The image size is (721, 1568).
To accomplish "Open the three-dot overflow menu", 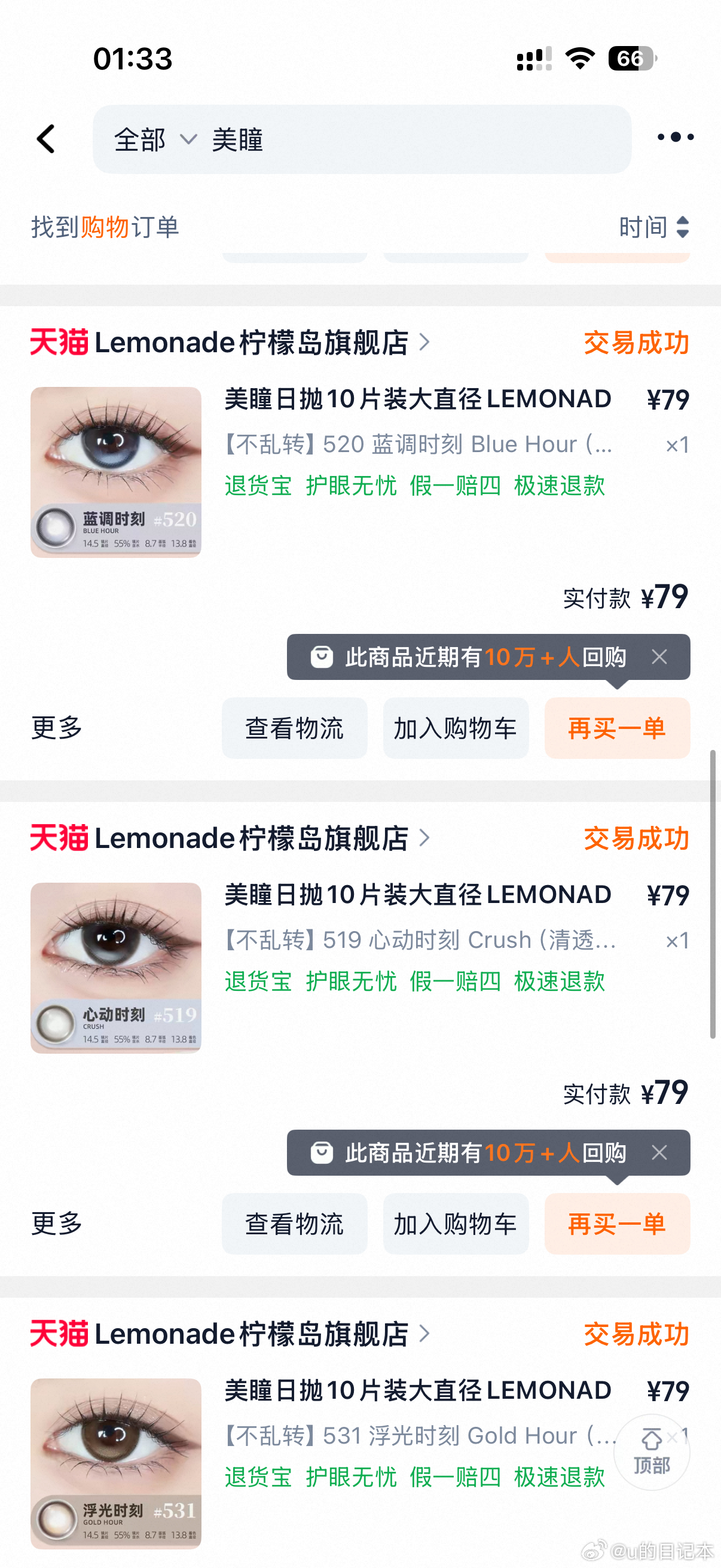I will click(674, 138).
